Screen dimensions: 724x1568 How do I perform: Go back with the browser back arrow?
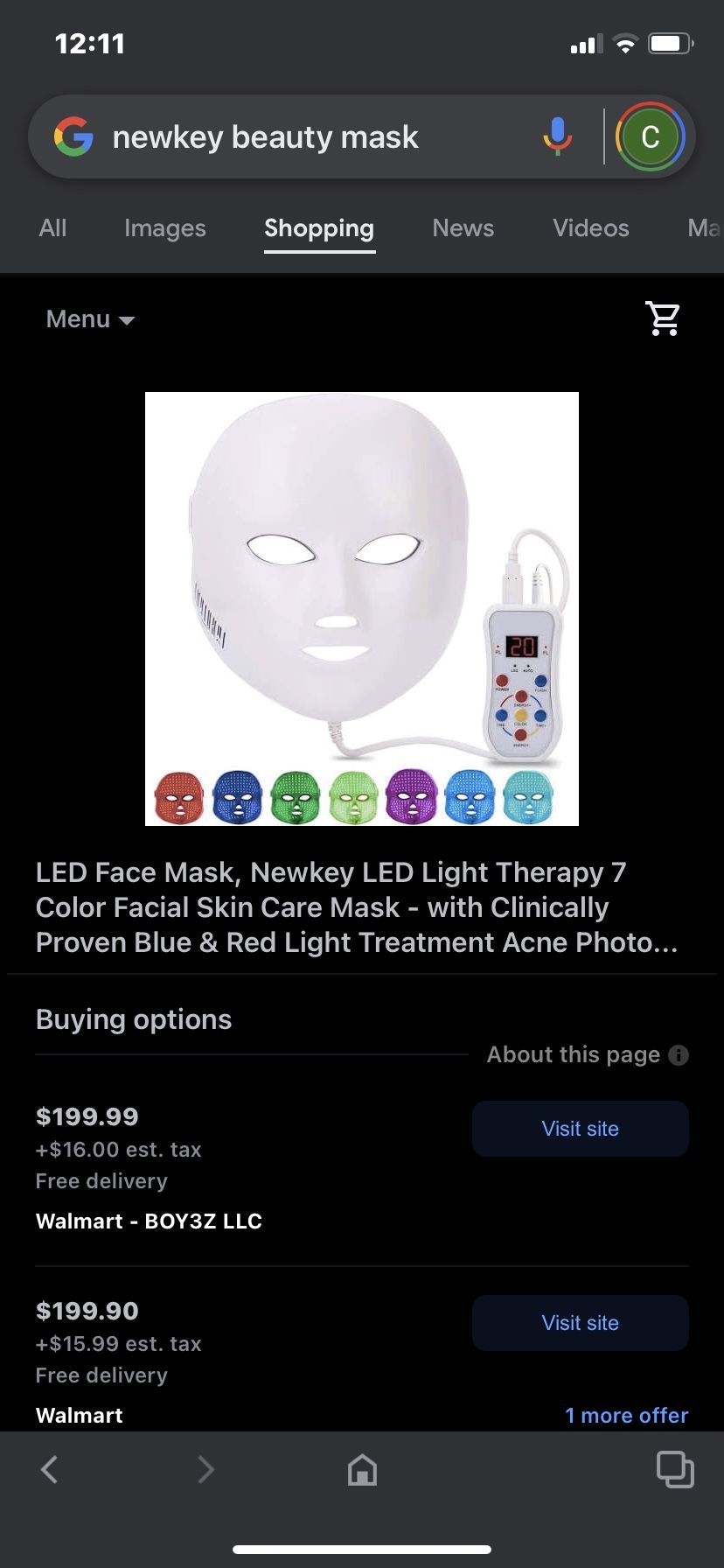(x=50, y=1469)
